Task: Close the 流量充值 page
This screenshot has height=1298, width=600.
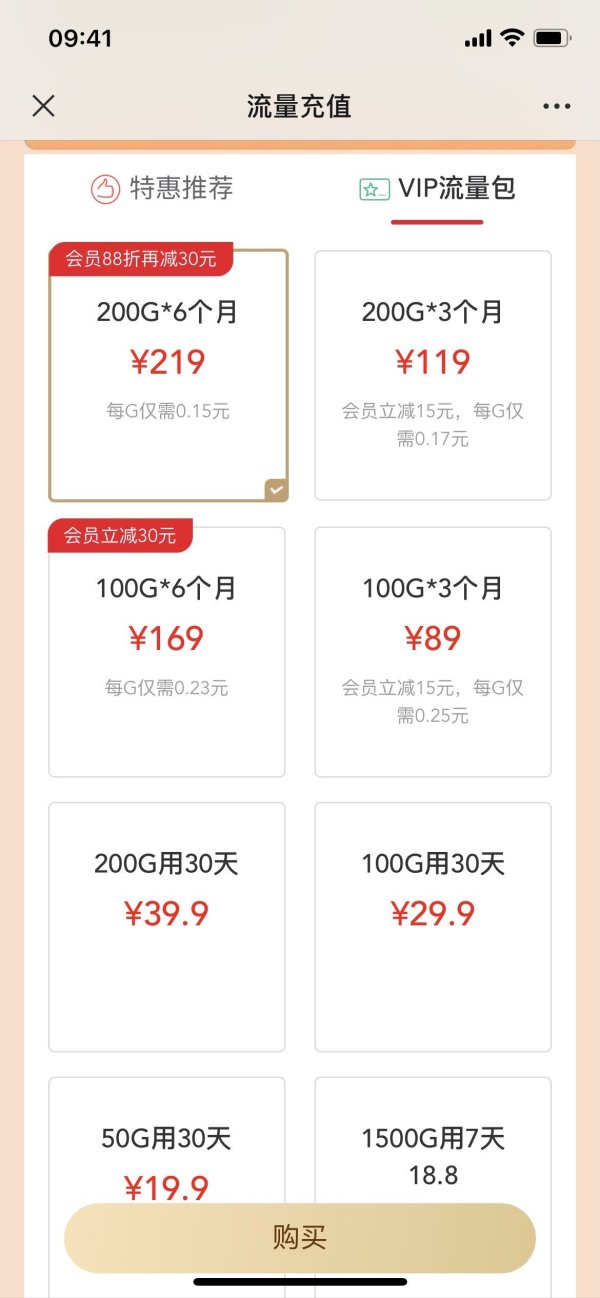Action: [43, 106]
